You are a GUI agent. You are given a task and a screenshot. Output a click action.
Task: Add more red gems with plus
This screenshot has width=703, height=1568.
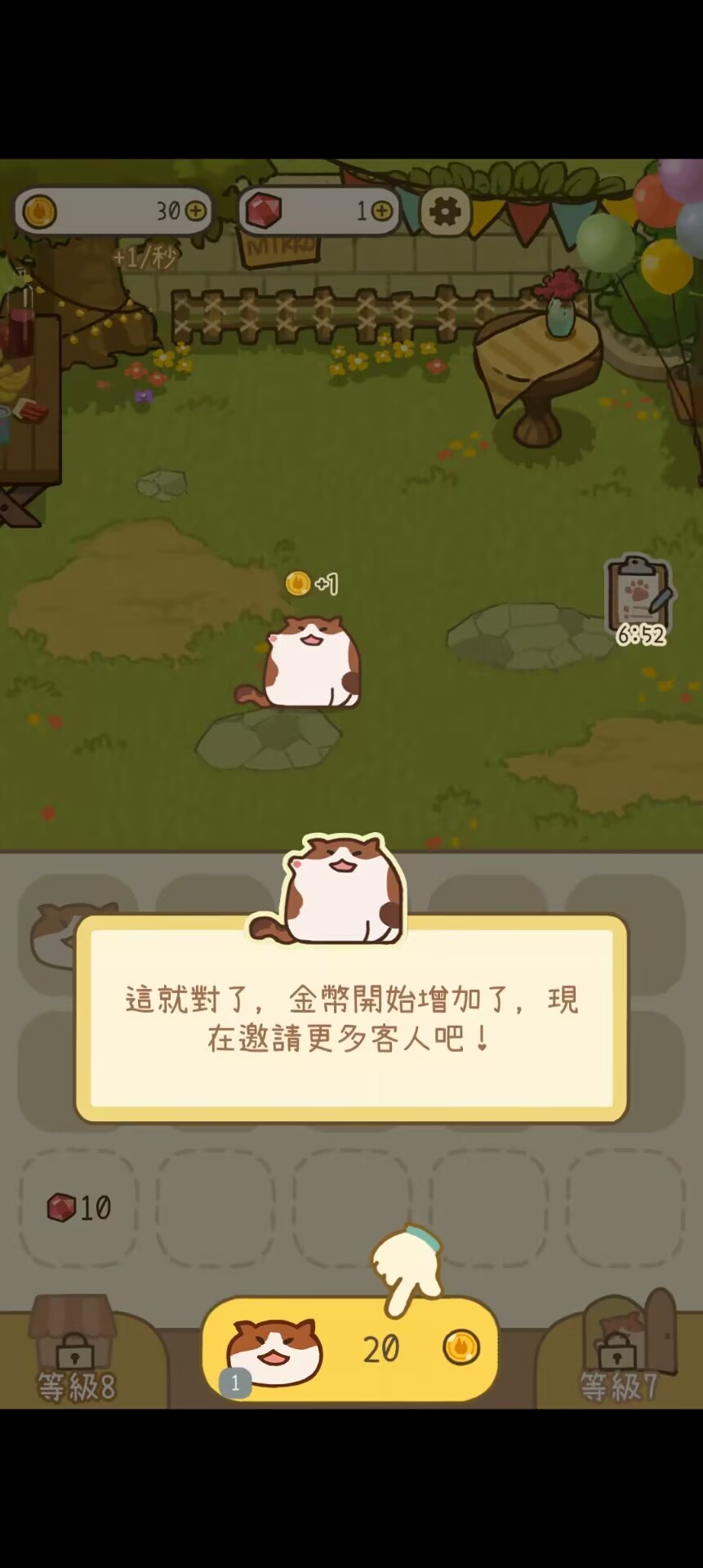pyautogui.click(x=381, y=212)
